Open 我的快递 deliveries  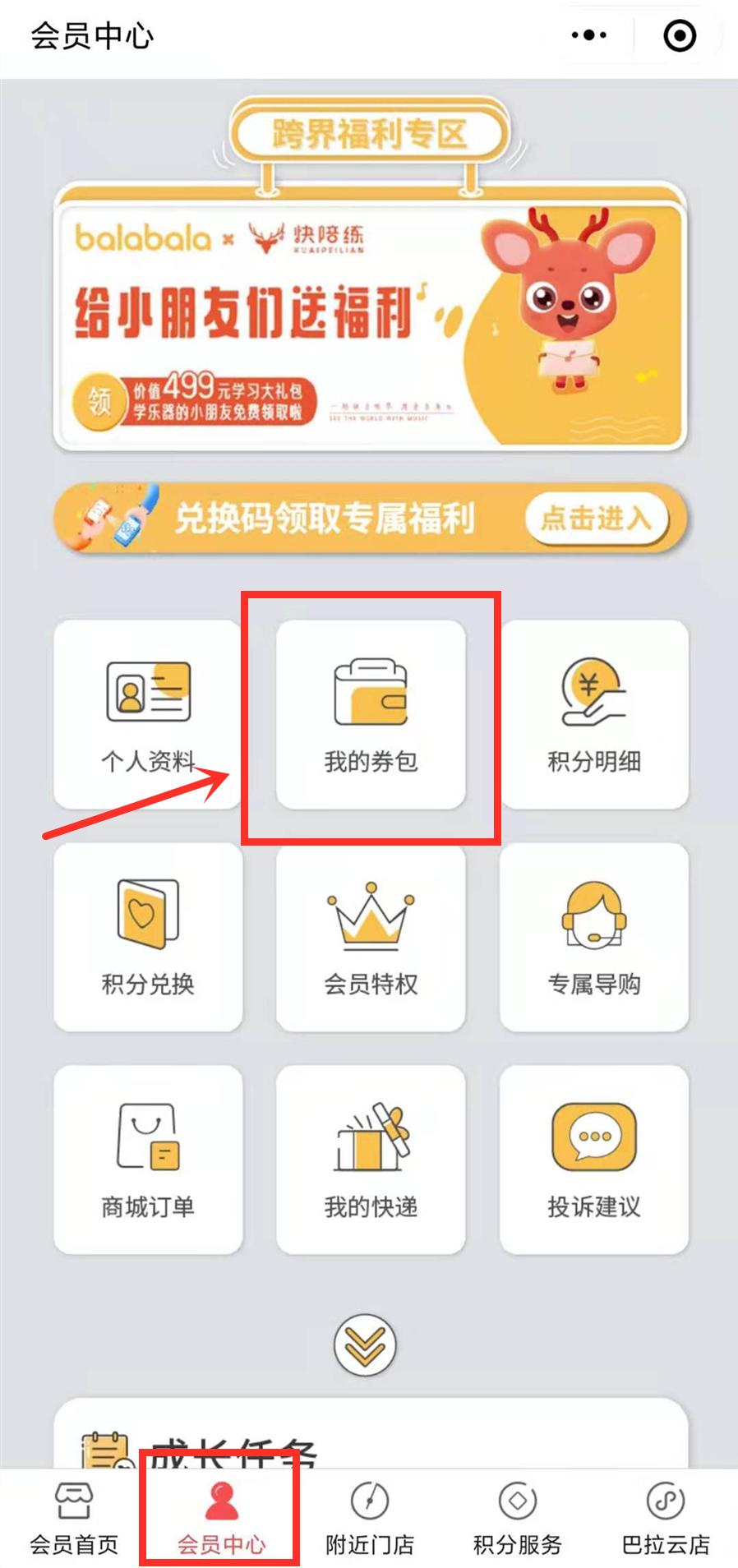[371, 1159]
